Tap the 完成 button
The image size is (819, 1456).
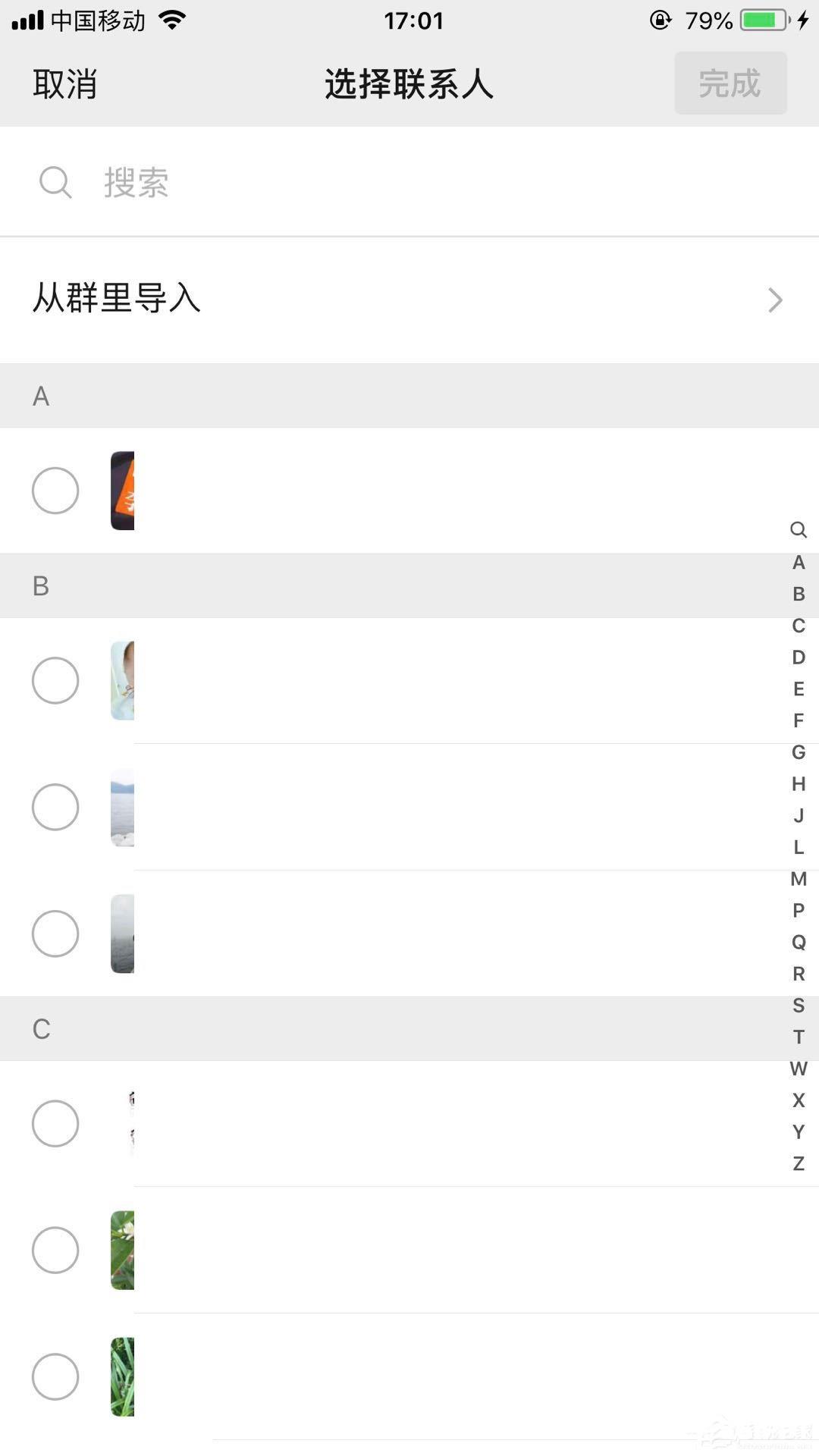click(x=730, y=83)
